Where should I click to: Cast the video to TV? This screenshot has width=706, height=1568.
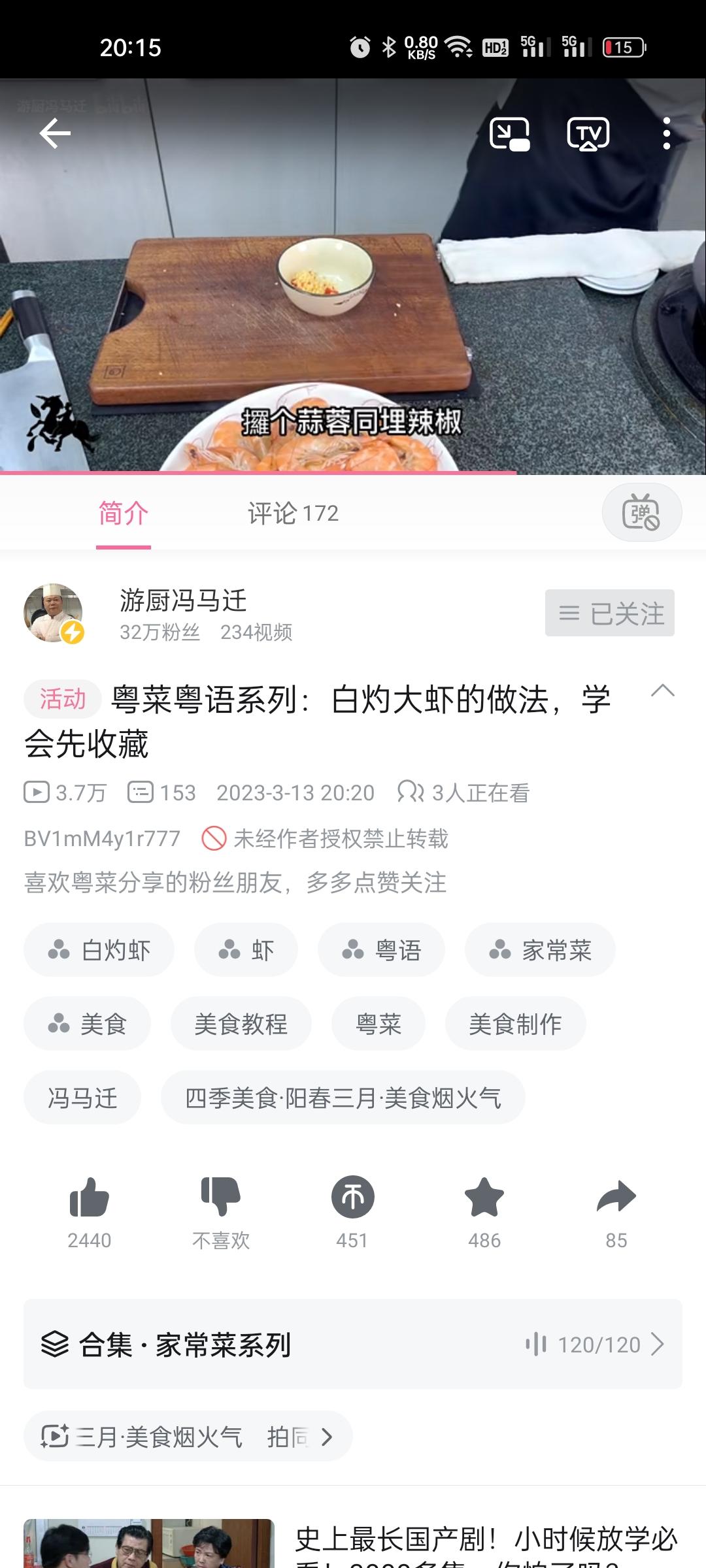pos(588,134)
